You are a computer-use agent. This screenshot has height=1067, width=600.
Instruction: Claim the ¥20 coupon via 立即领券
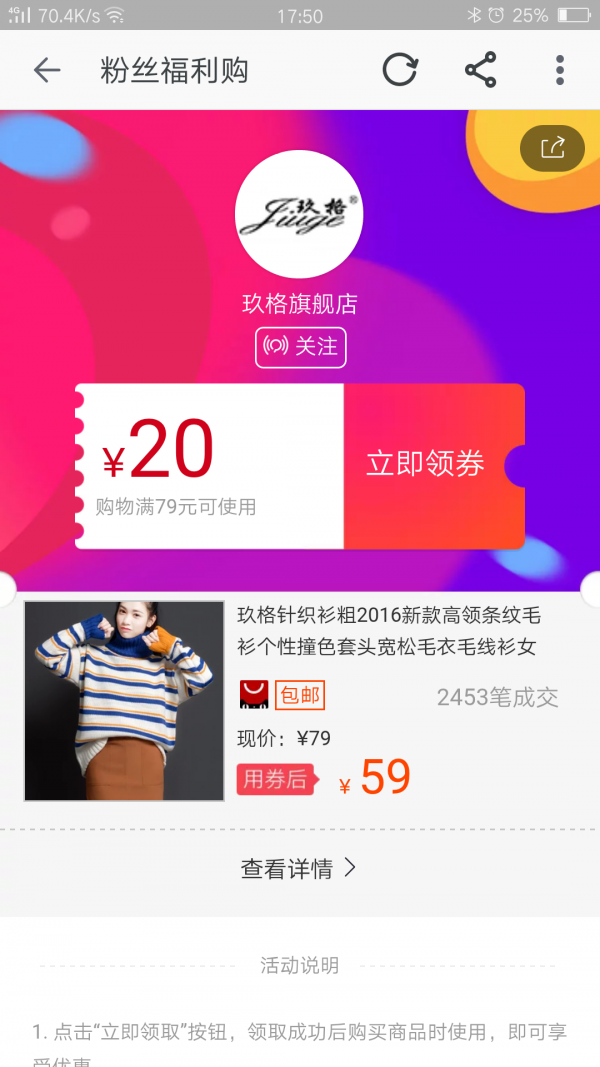426,465
